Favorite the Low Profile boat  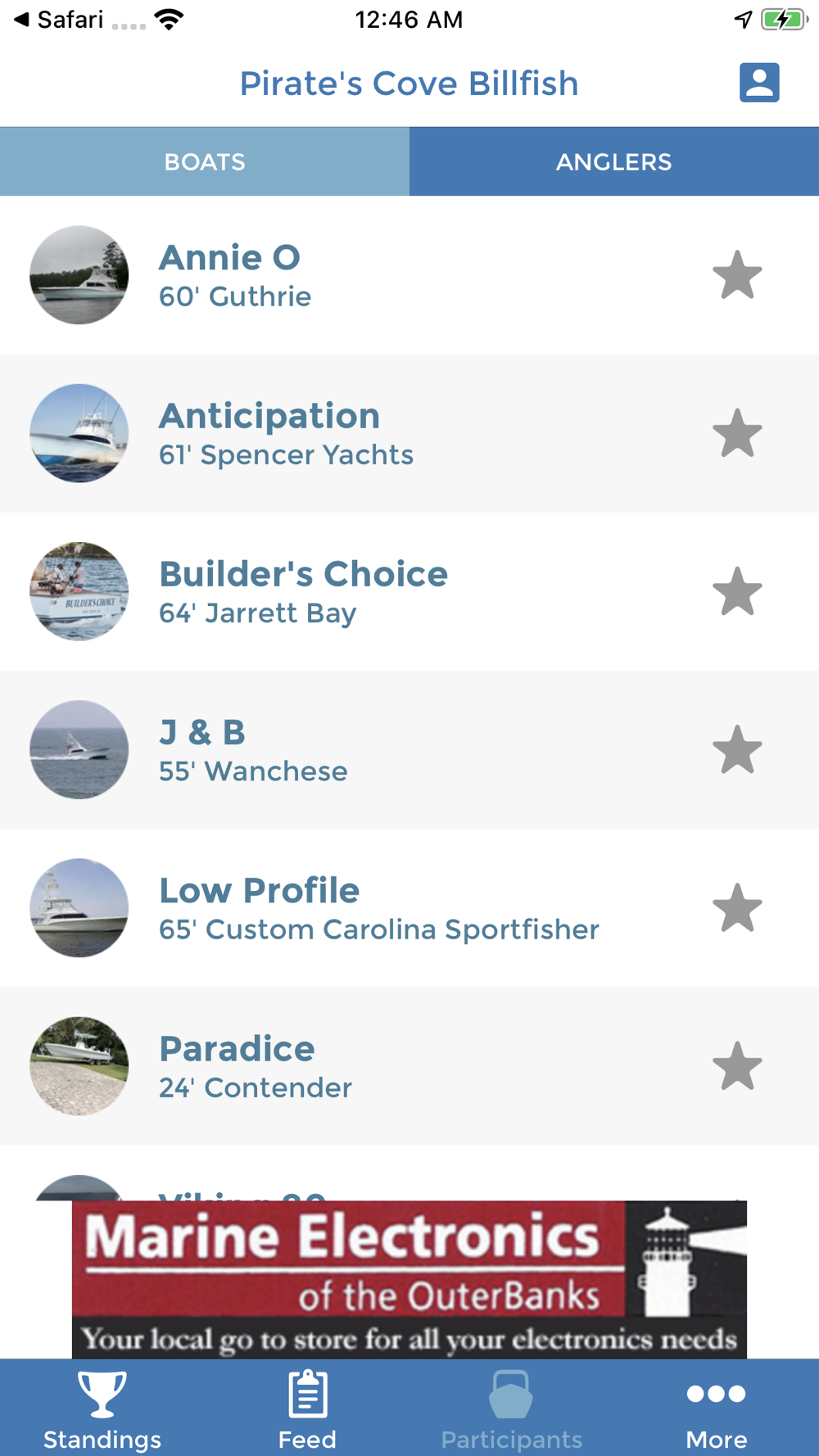737,907
